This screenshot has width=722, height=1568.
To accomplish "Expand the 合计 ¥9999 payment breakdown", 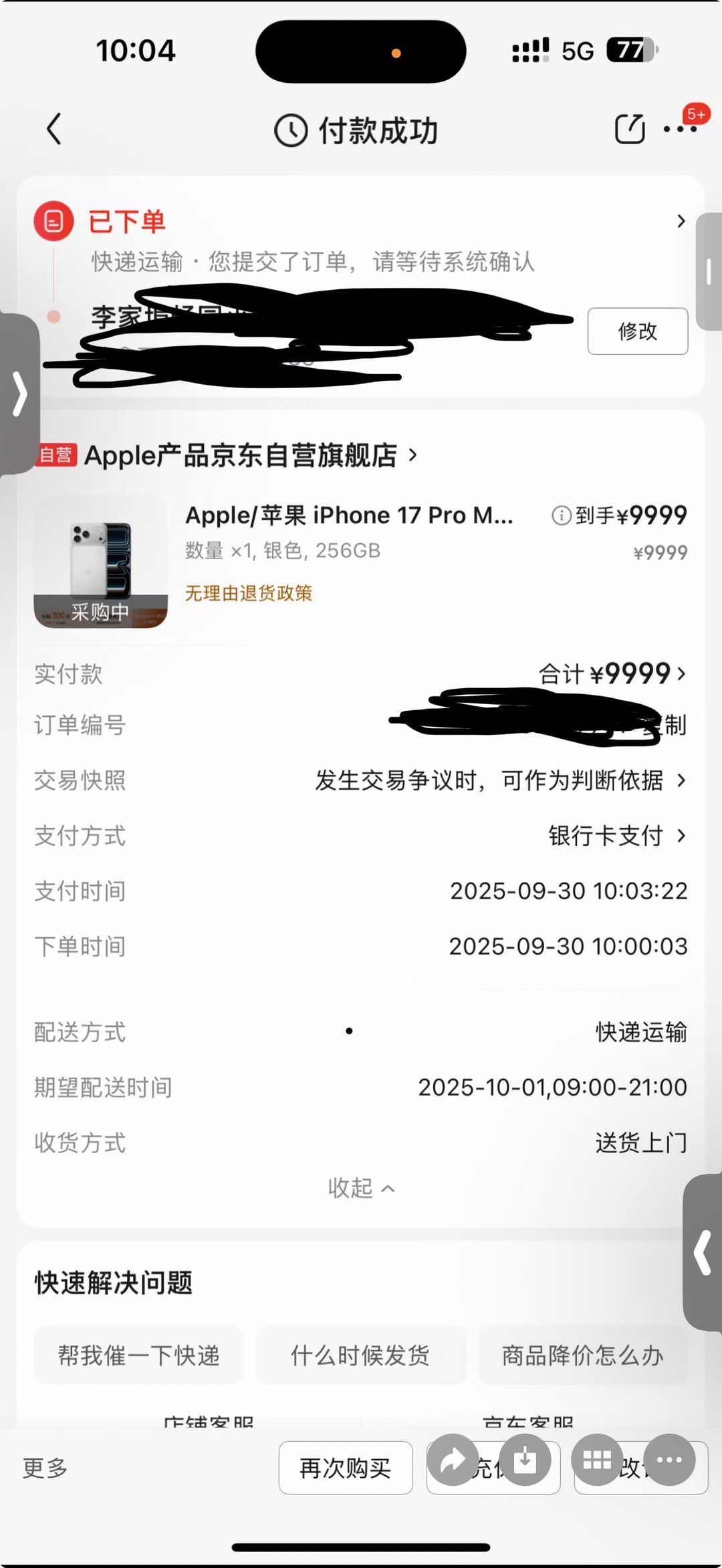I will click(612, 674).
